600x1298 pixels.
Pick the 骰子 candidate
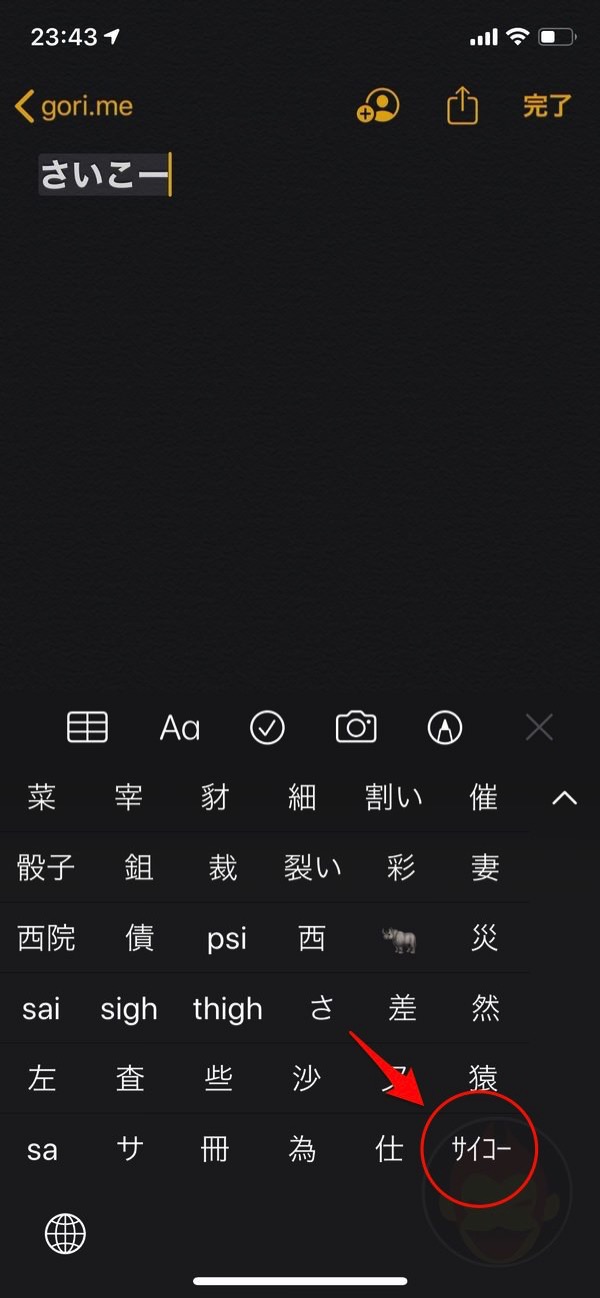[x=46, y=867]
